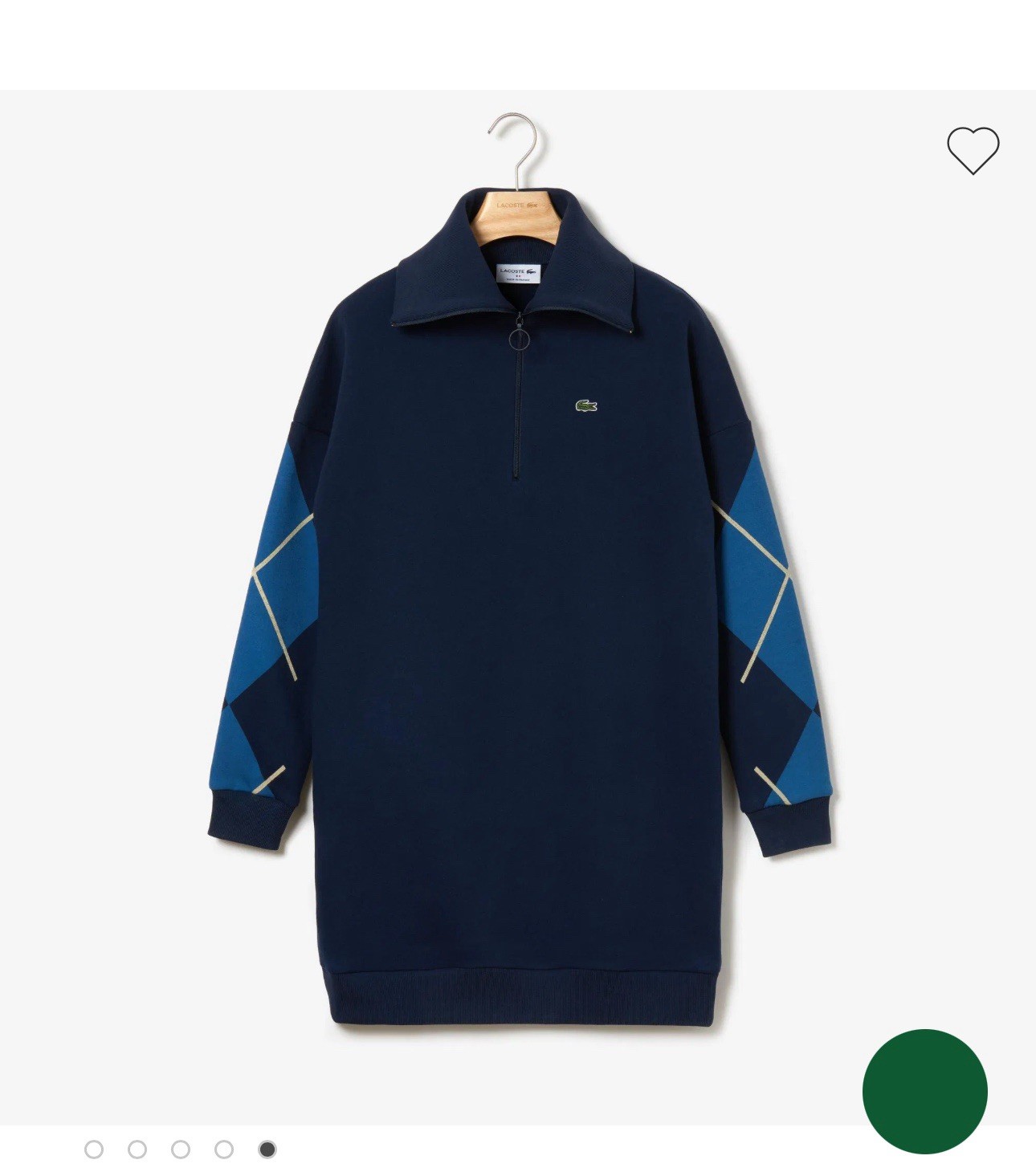Add this sweater dress to the wishlist
The image size is (1036, 1176).
pos(973,150)
